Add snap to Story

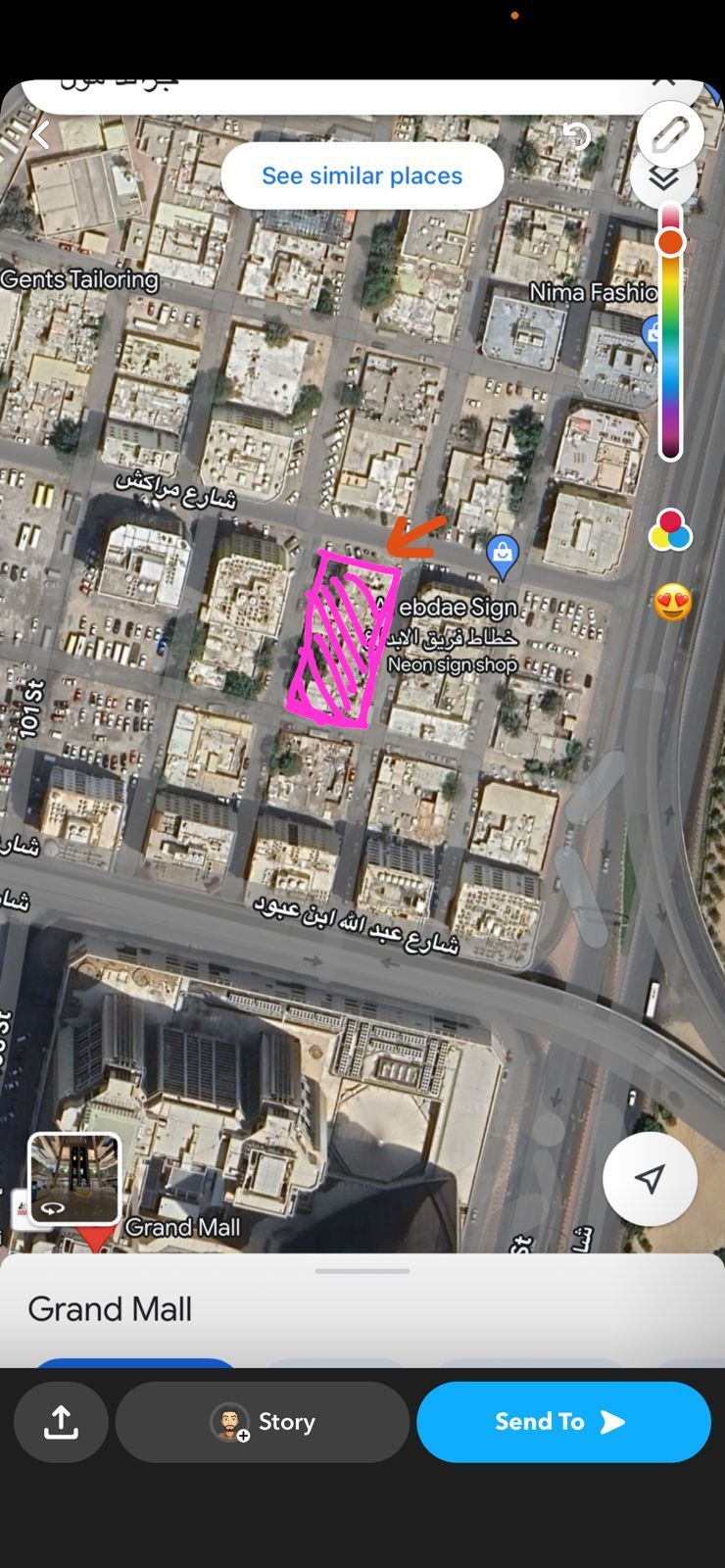[x=263, y=1422]
